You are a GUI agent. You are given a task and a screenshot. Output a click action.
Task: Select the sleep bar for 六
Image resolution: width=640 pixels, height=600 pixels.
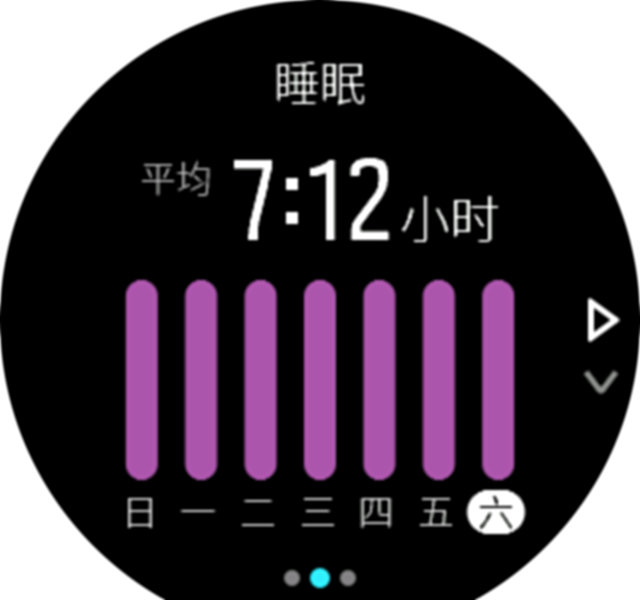[497, 380]
